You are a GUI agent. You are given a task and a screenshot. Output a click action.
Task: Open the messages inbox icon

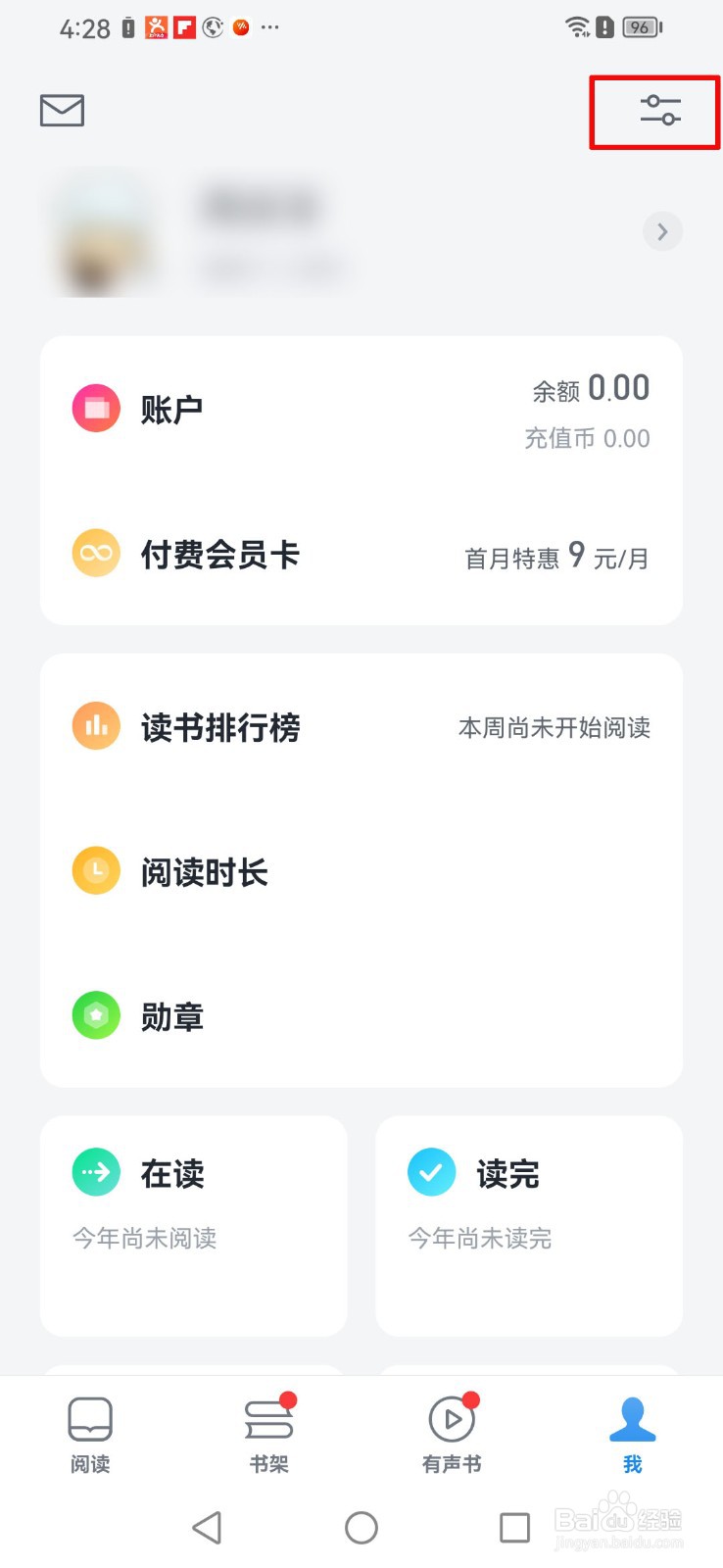point(61,110)
